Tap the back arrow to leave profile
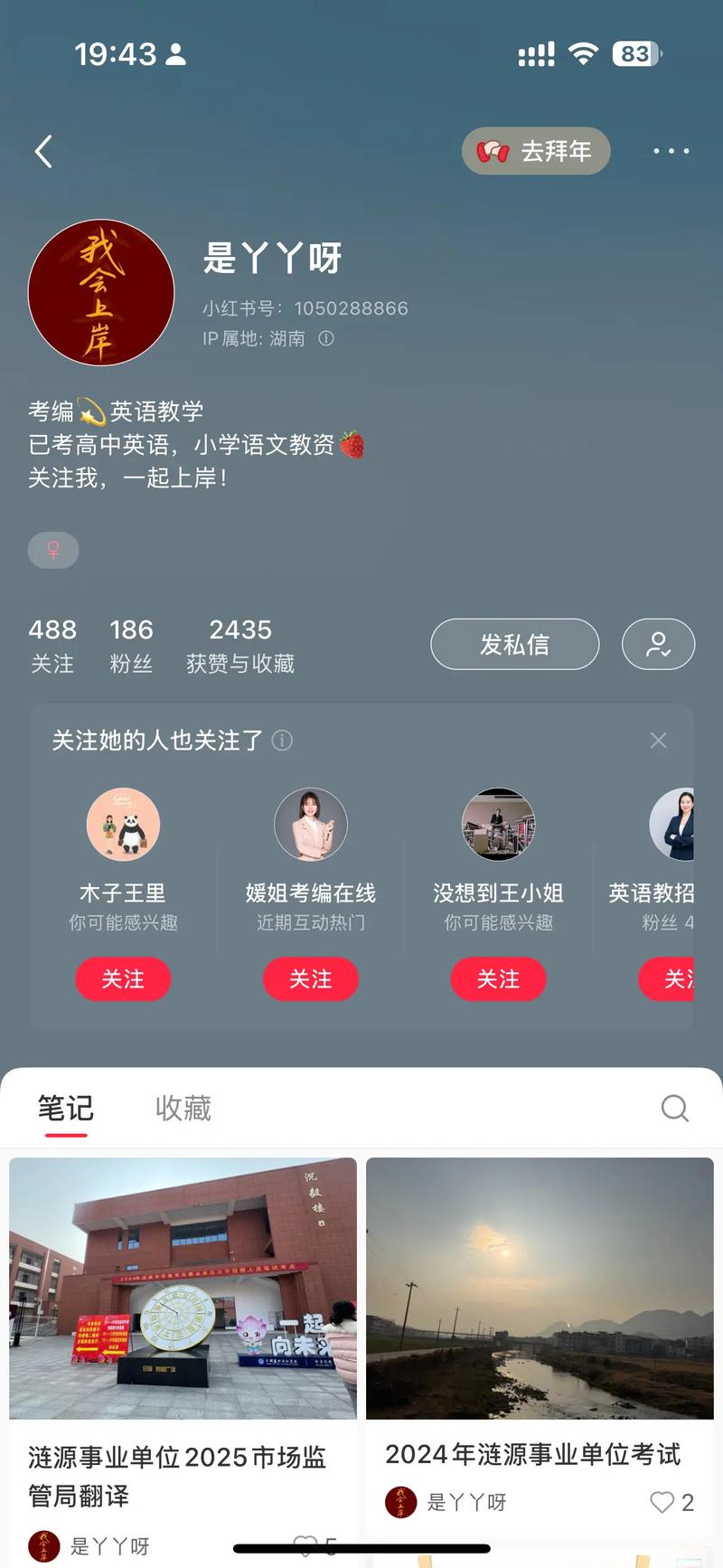The image size is (723, 1568). [42, 151]
